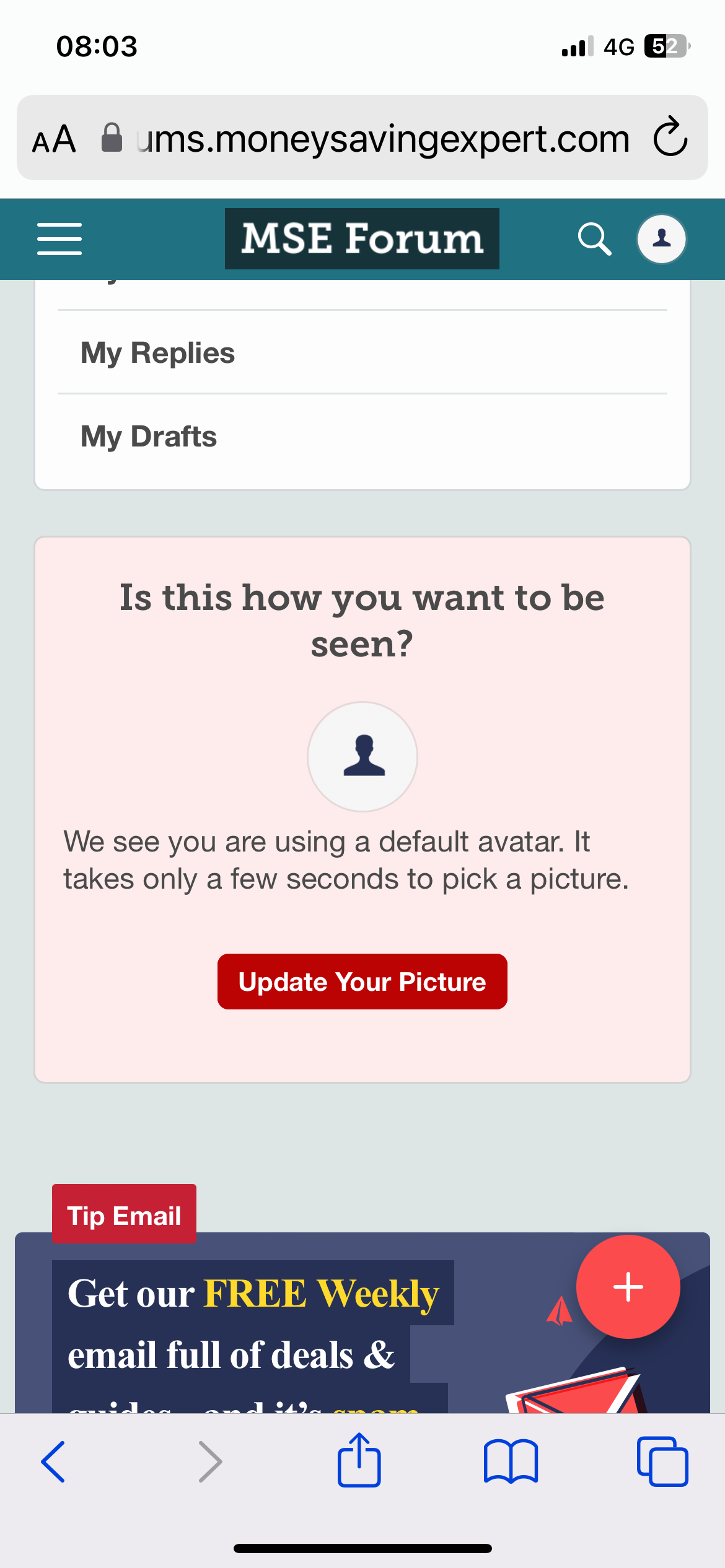Show open tabs
Screen dimensions: 725x1568
pos(662,1461)
